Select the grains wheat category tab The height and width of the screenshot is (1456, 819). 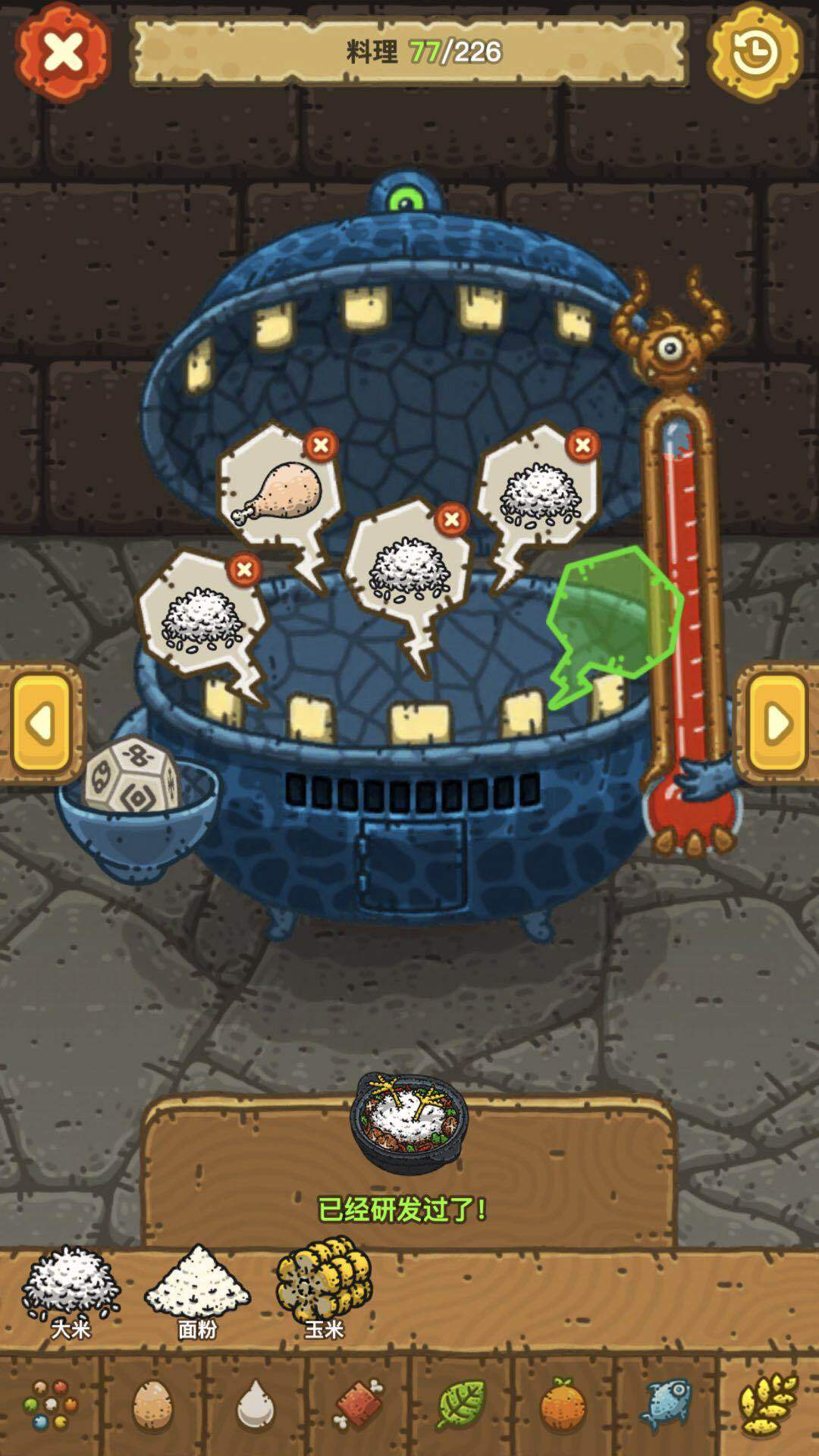point(767,1404)
